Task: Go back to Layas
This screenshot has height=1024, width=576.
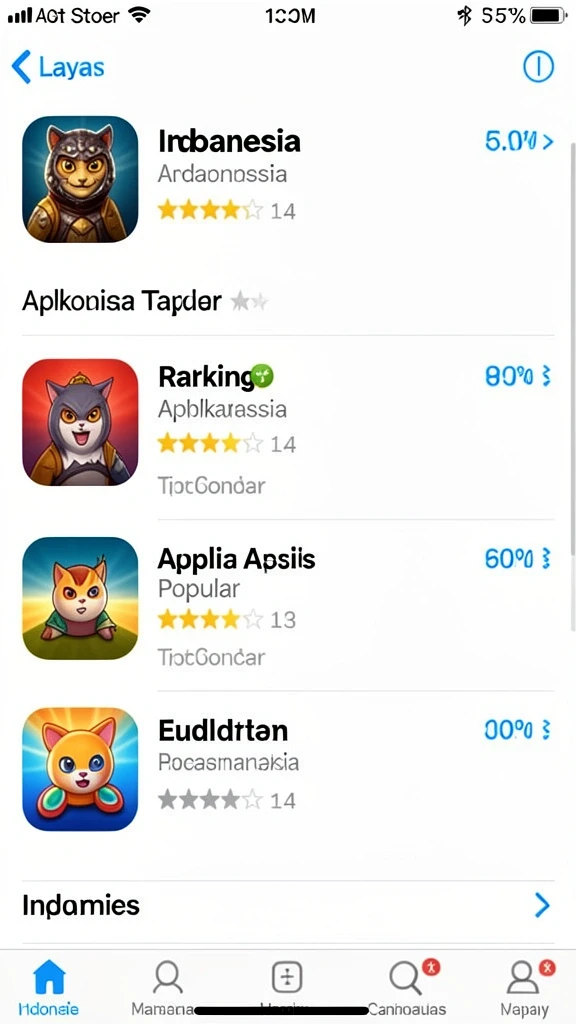Action: pos(57,67)
